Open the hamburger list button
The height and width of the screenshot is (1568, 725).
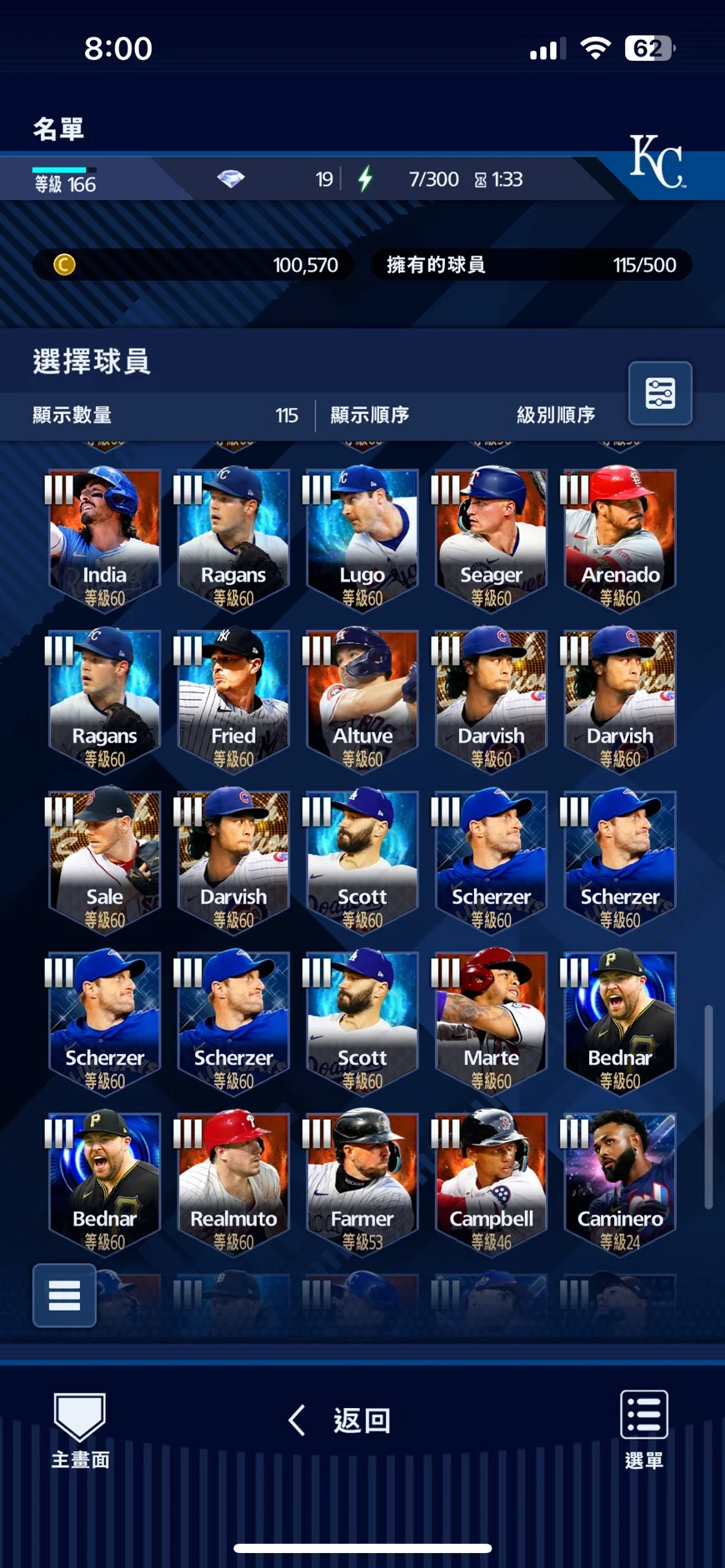point(64,1296)
